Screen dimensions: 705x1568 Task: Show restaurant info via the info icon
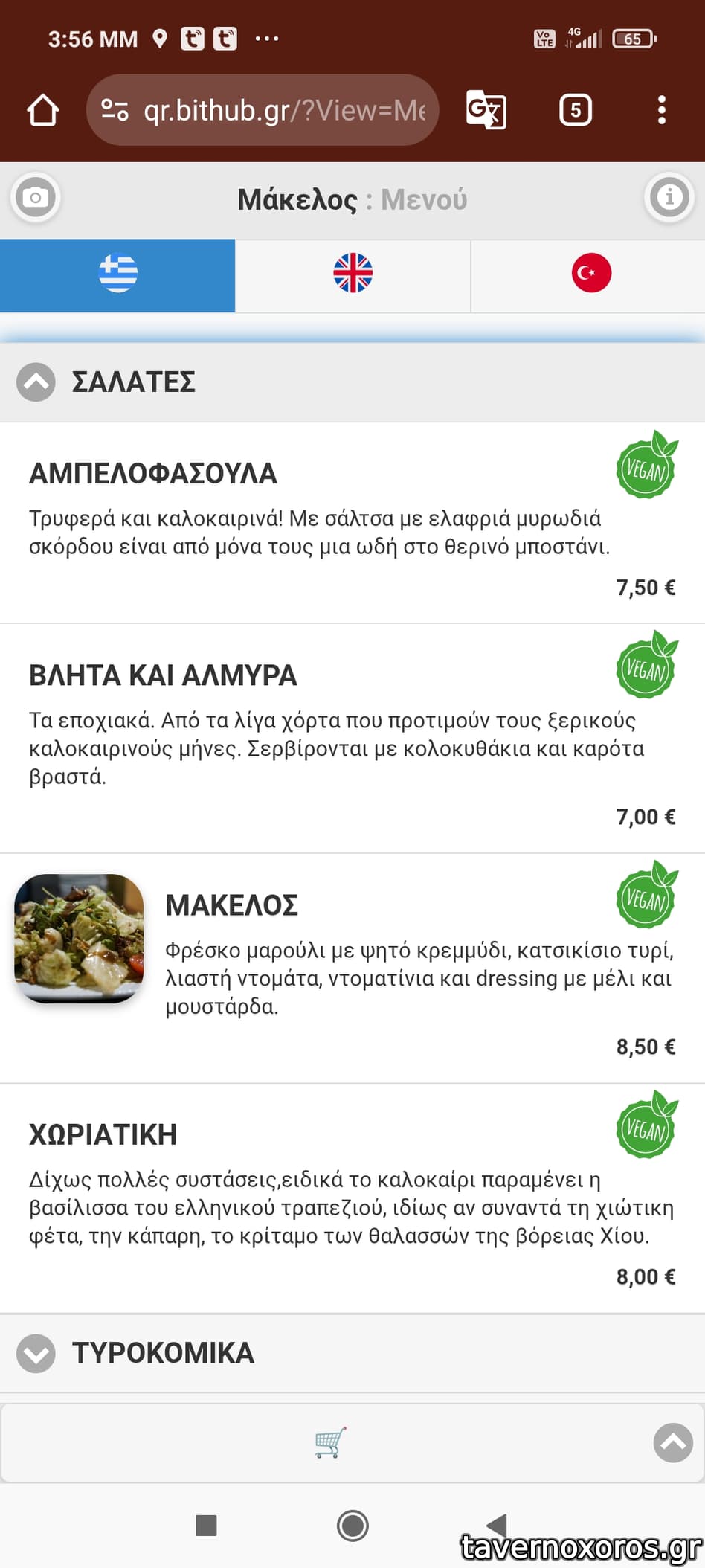tap(669, 198)
